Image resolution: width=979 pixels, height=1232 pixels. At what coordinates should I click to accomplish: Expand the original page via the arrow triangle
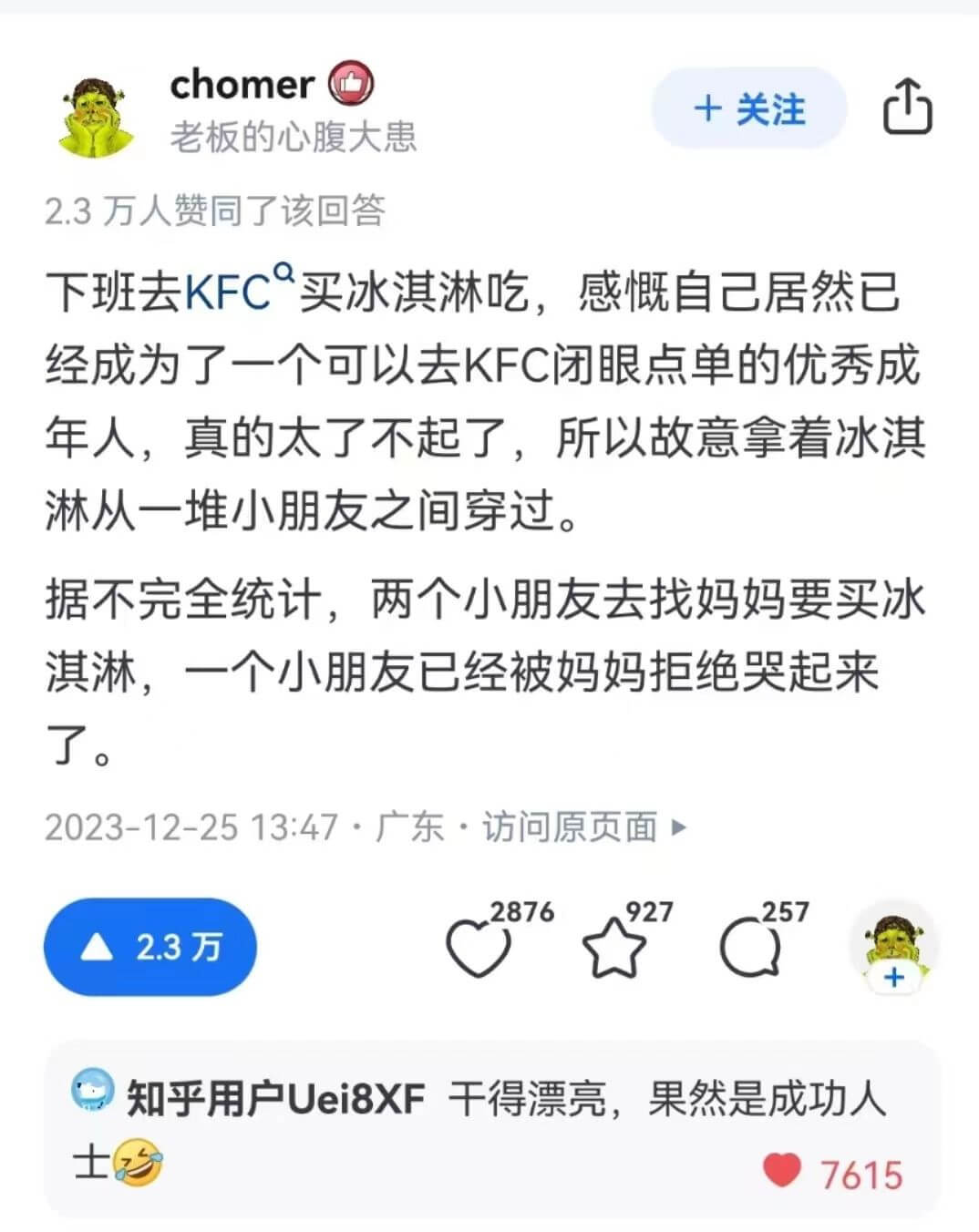coord(676,826)
